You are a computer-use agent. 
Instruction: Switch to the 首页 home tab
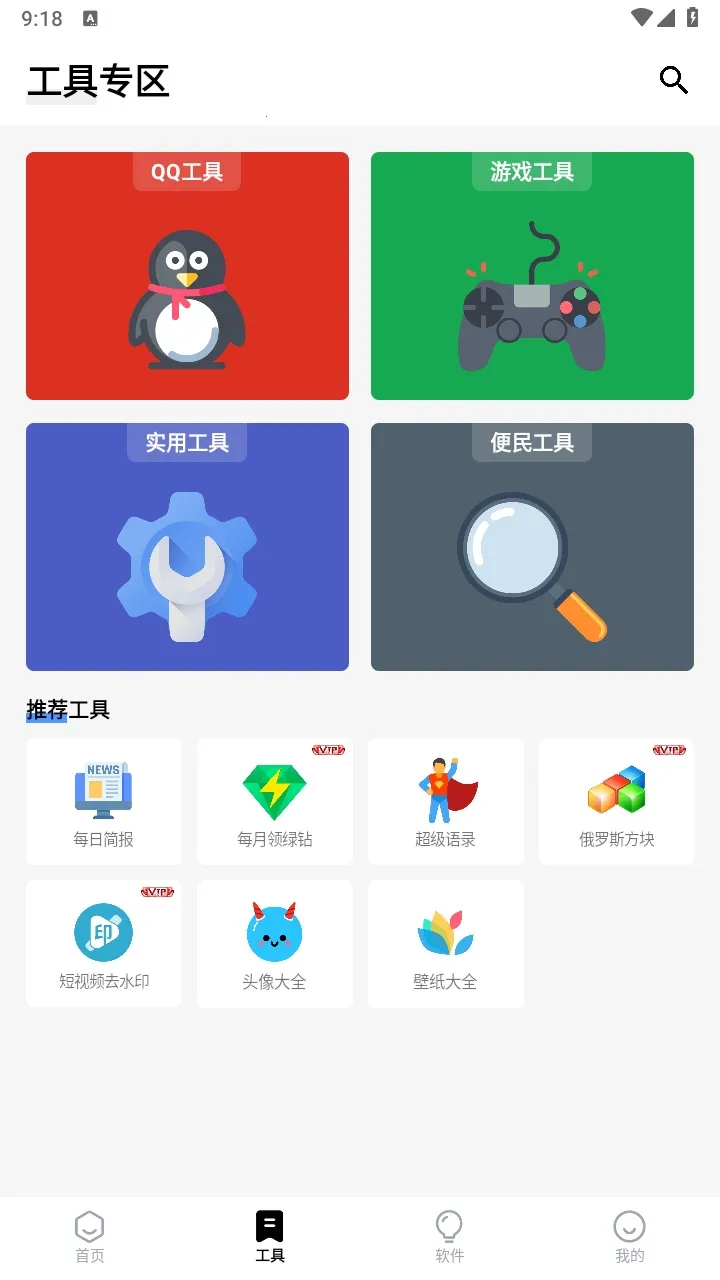89,1234
